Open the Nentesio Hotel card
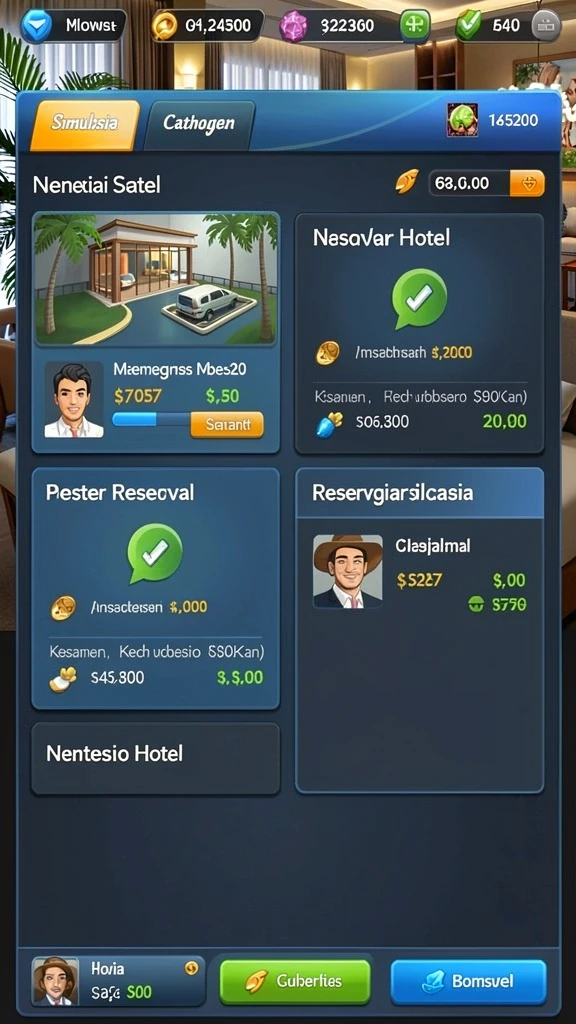 (155, 758)
